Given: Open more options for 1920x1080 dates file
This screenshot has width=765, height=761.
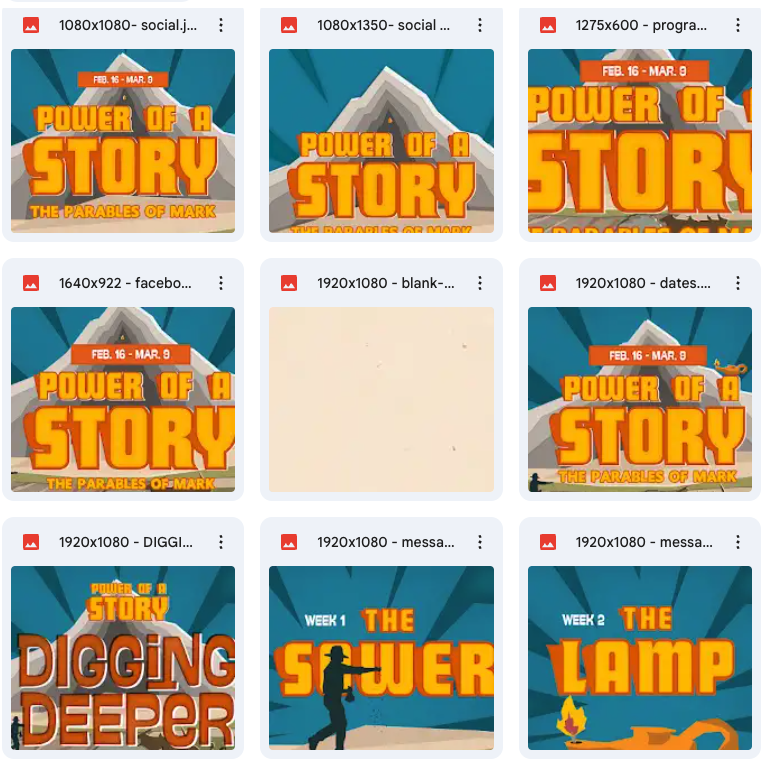Looking at the screenshot, I should tap(738, 283).
